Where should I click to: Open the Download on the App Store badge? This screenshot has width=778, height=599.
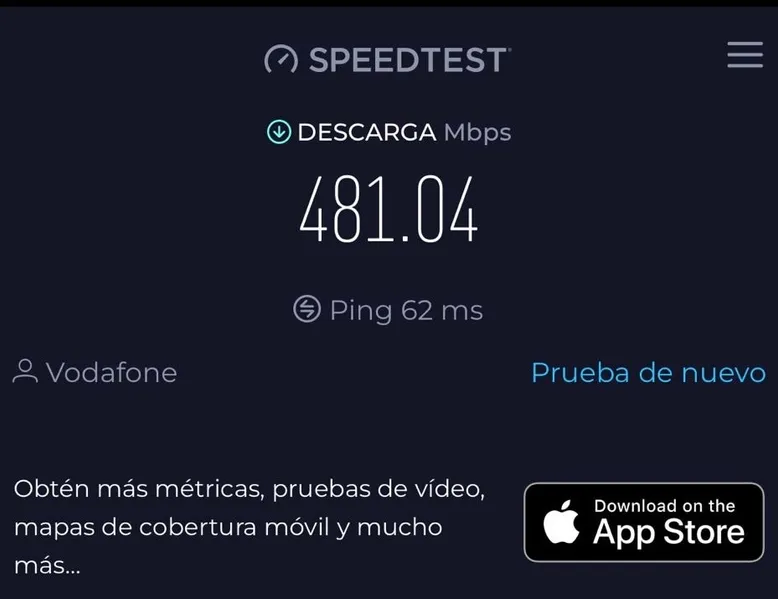point(644,522)
